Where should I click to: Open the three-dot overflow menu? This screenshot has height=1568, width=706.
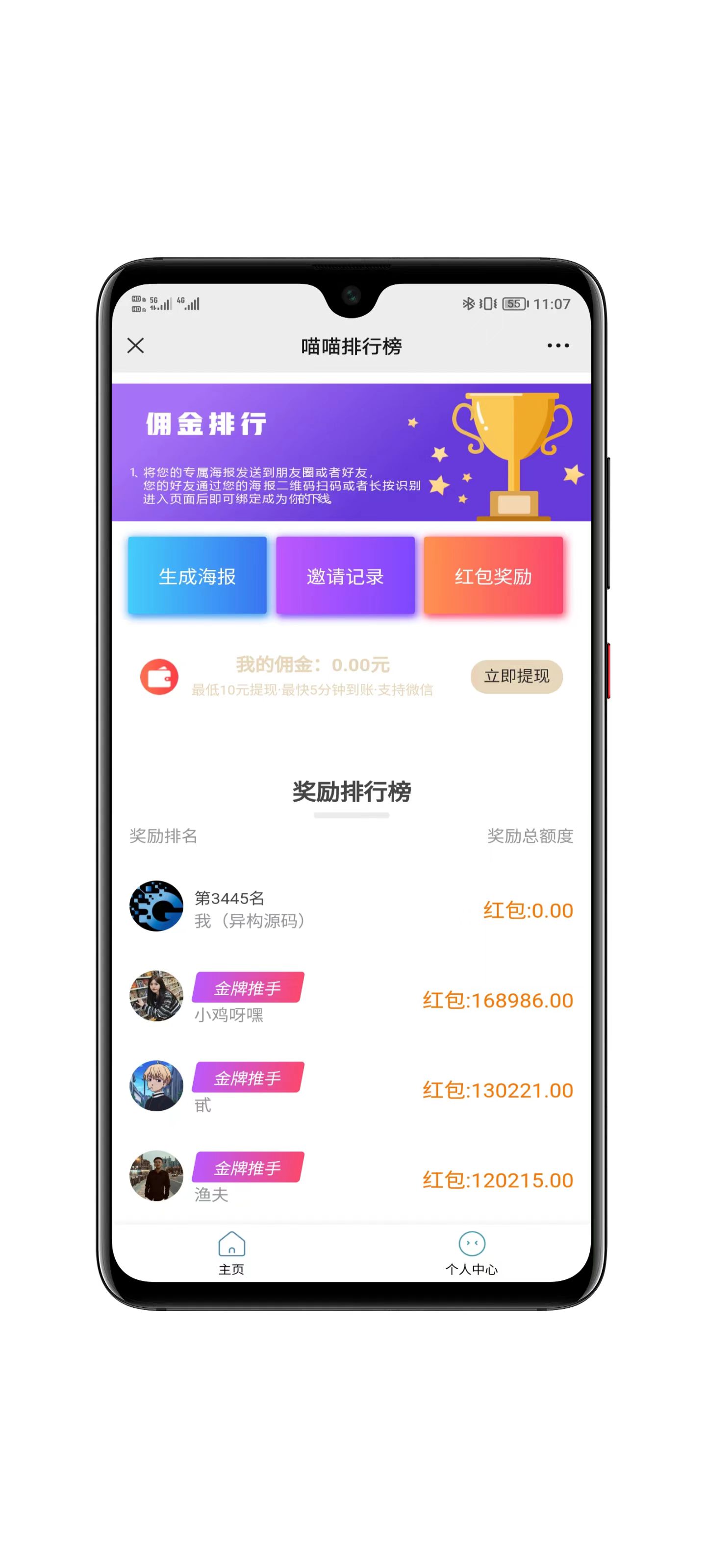[x=557, y=346]
